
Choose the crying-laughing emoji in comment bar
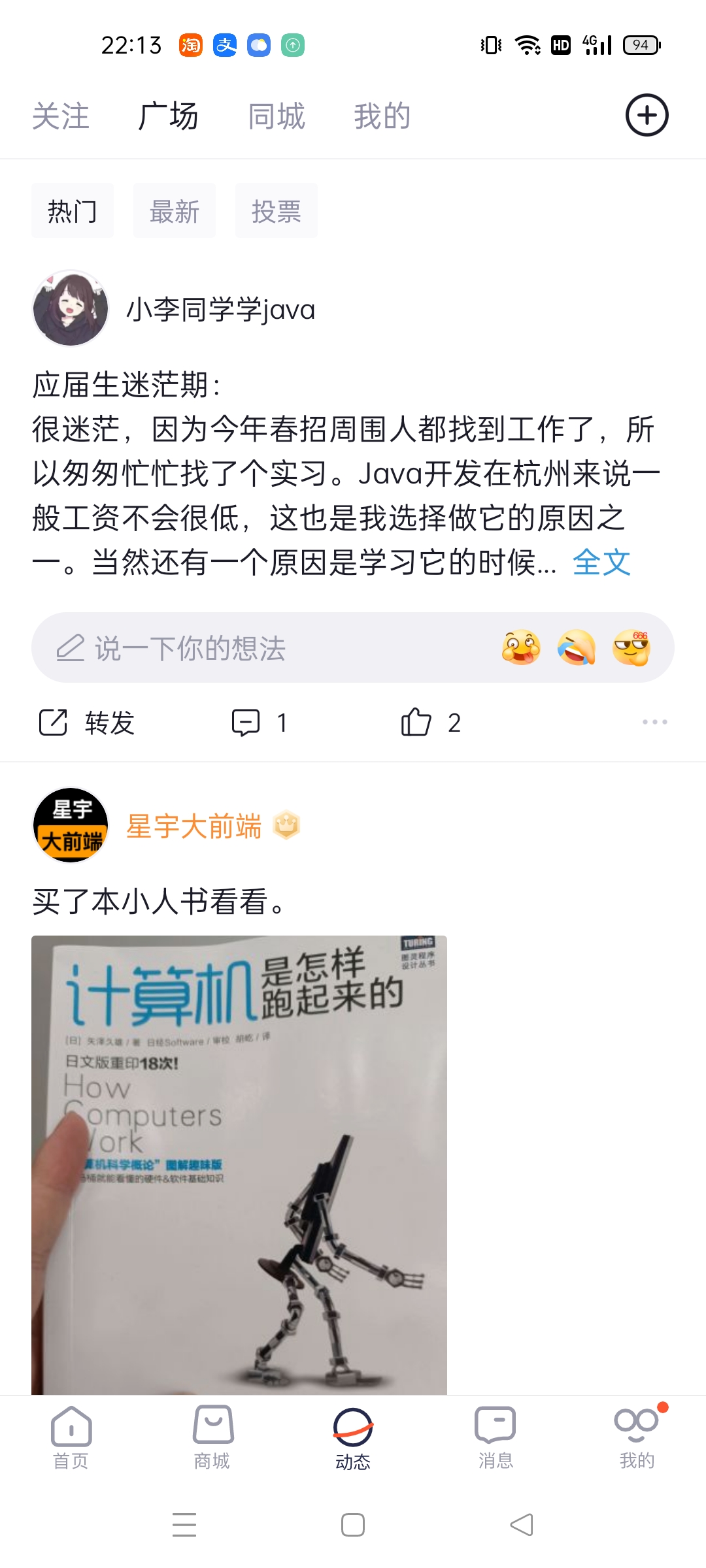click(x=576, y=648)
